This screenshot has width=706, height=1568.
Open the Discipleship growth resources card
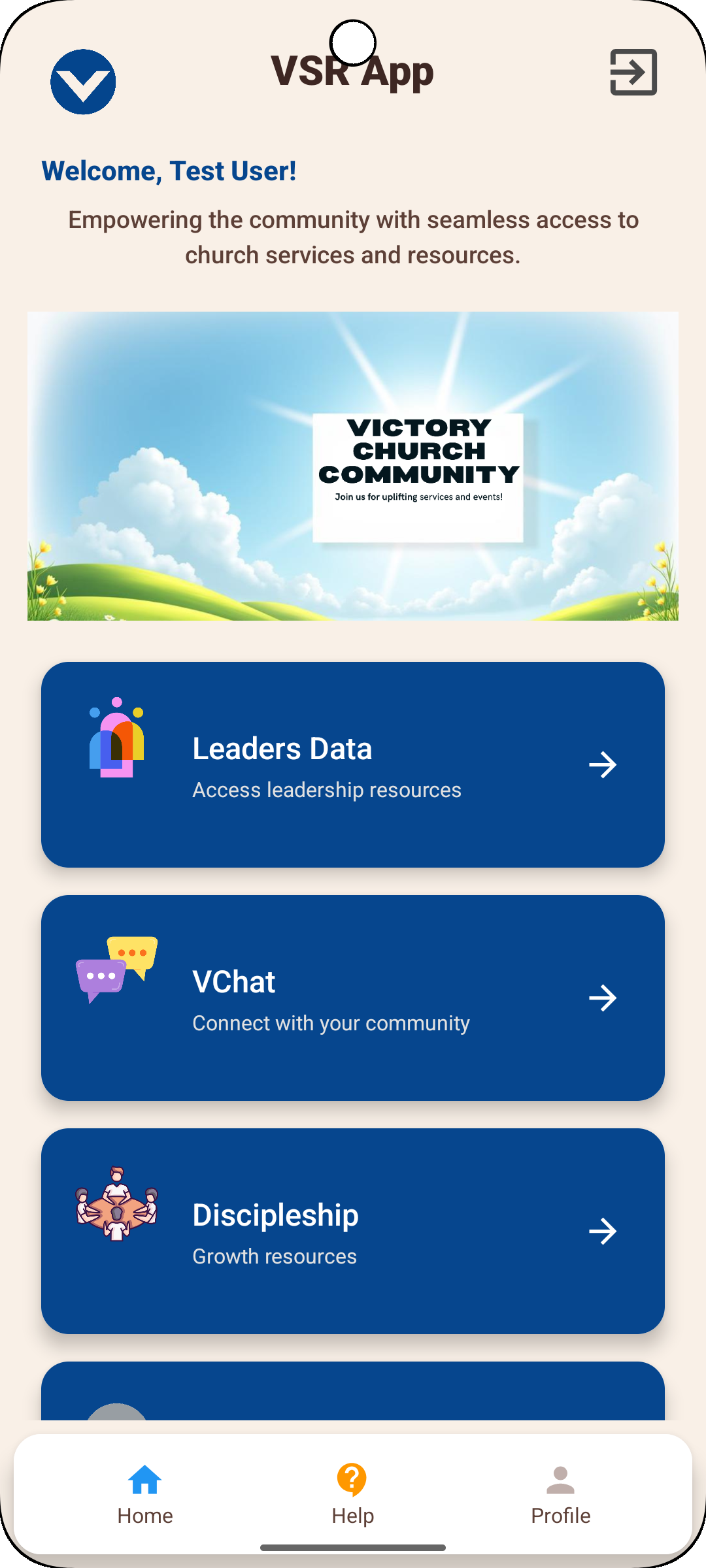353,1231
